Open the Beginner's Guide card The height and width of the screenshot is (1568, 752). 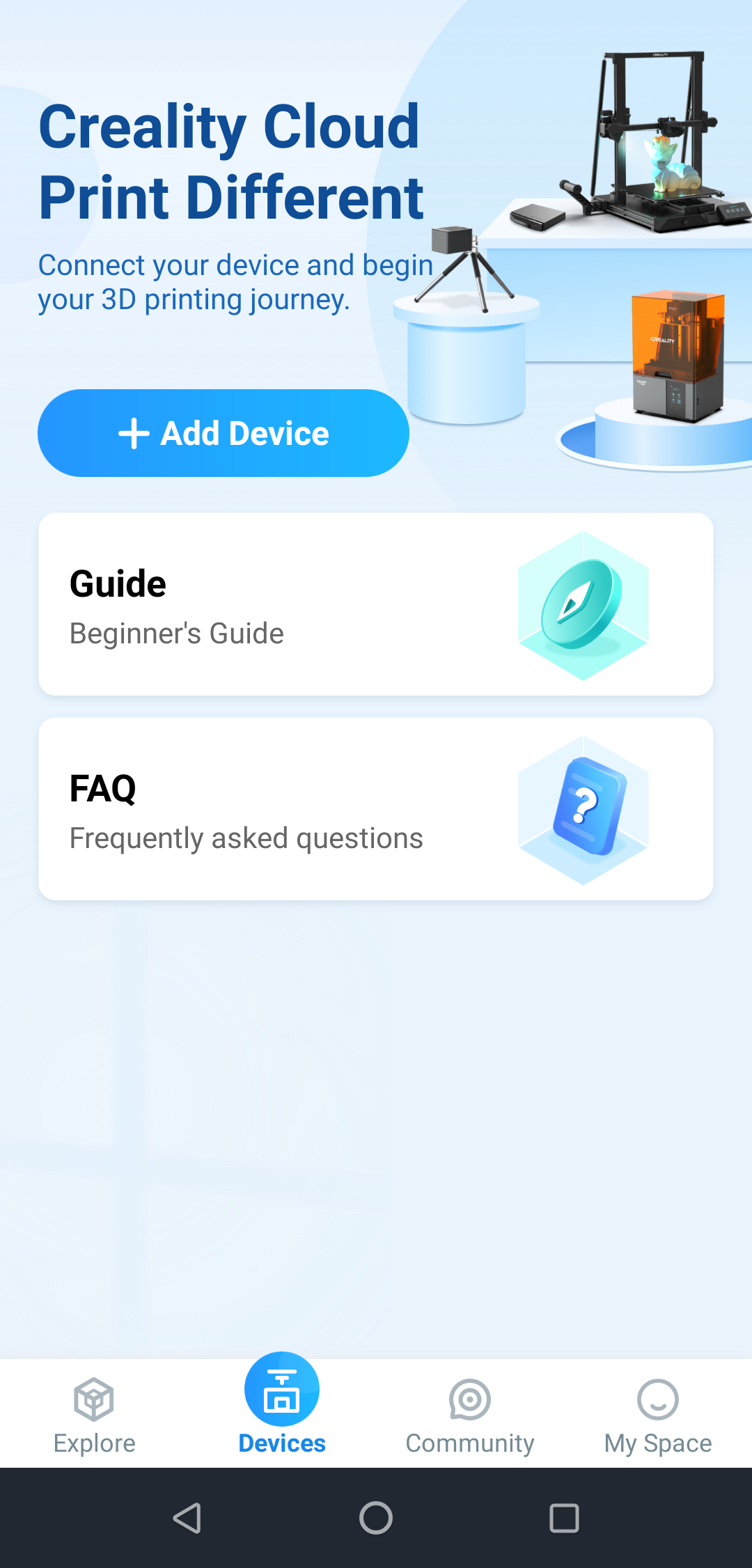[376, 604]
